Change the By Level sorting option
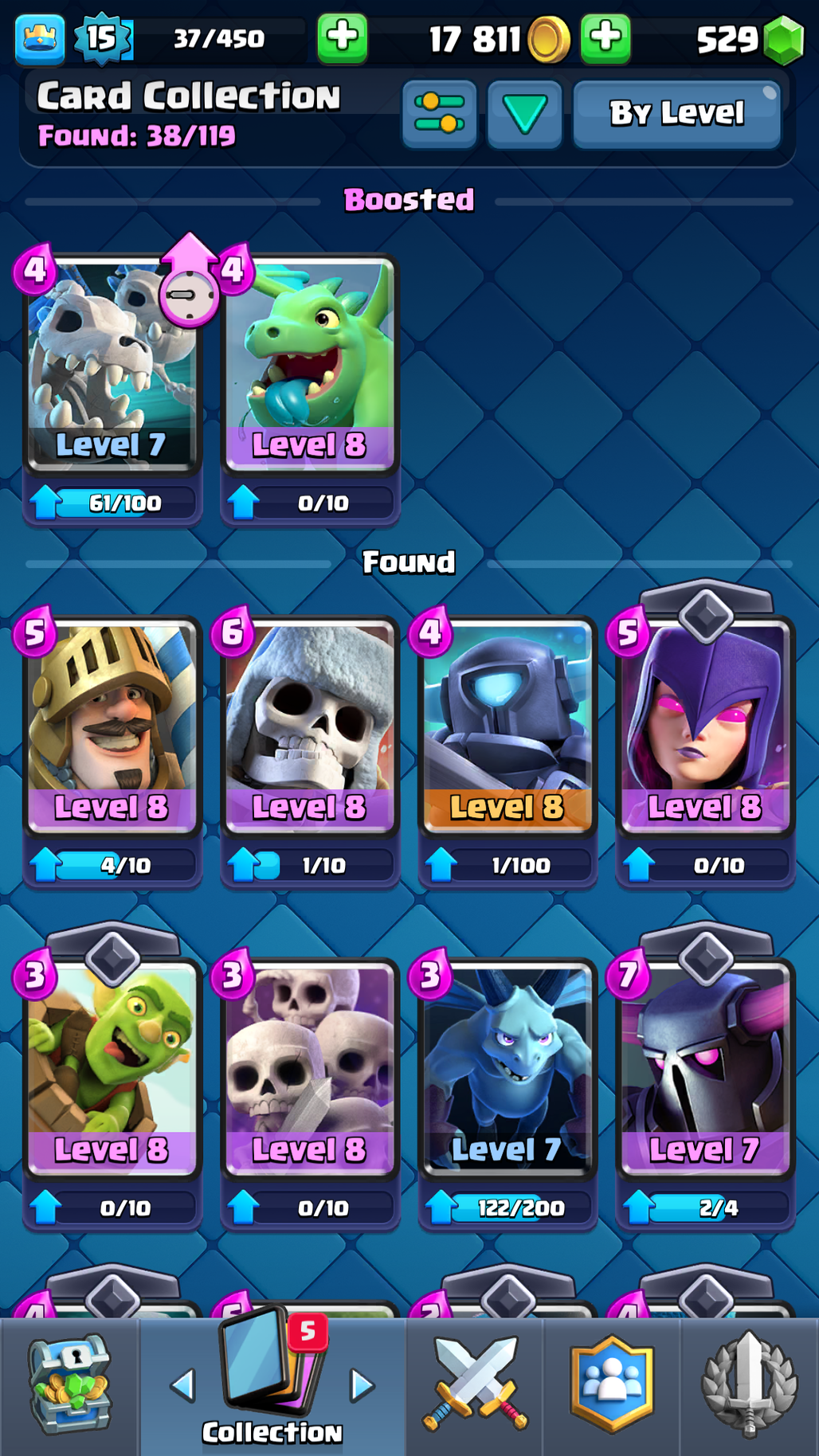Screen dimensions: 819x1456 point(676,114)
